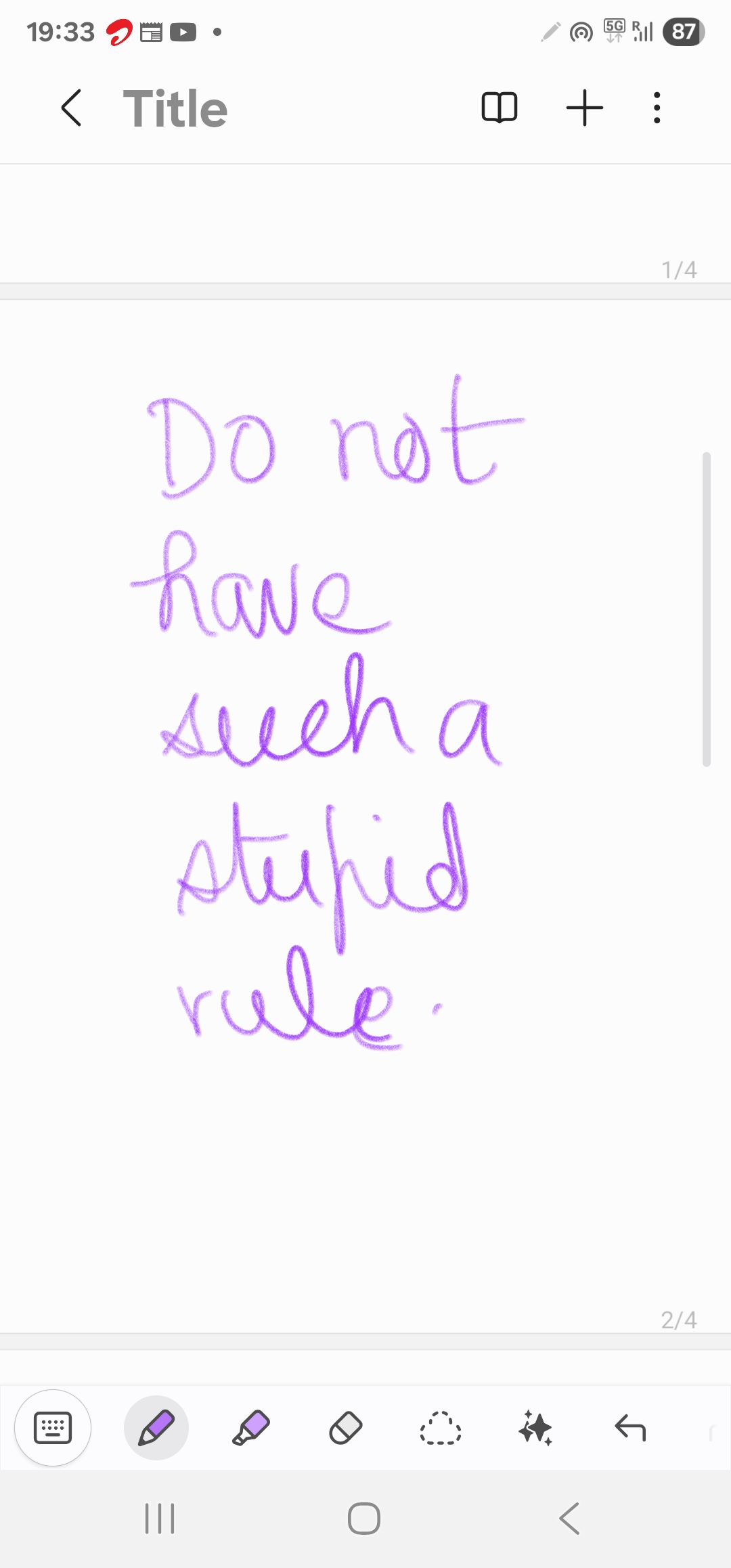
Task: Open the plus attachment menu
Action: coord(584,108)
